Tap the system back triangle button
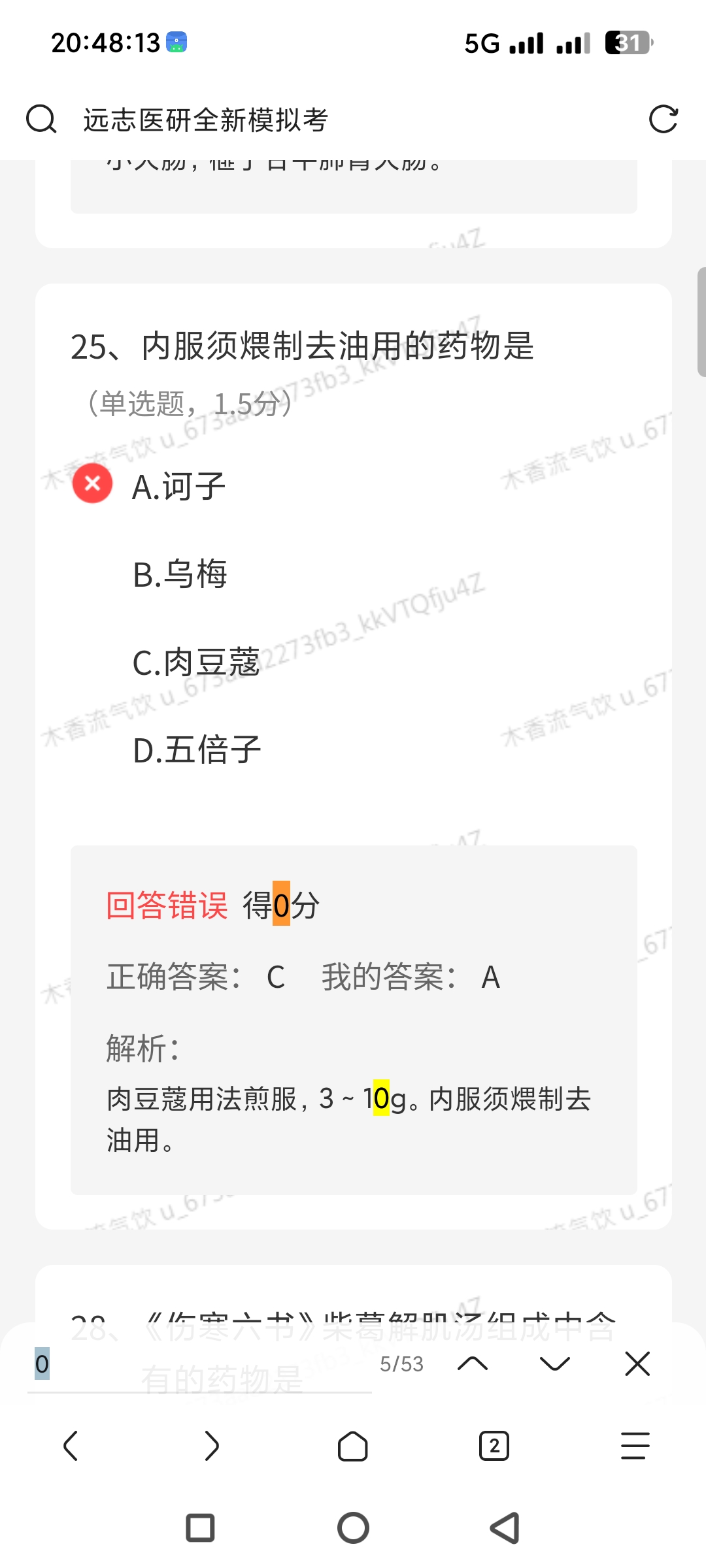The image size is (706, 1568). [505, 1528]
